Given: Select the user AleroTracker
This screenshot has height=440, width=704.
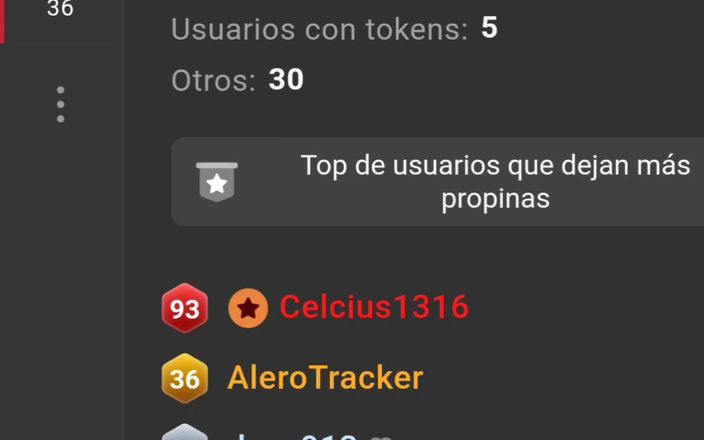Looking at the screenshot, I should [325, 378].
